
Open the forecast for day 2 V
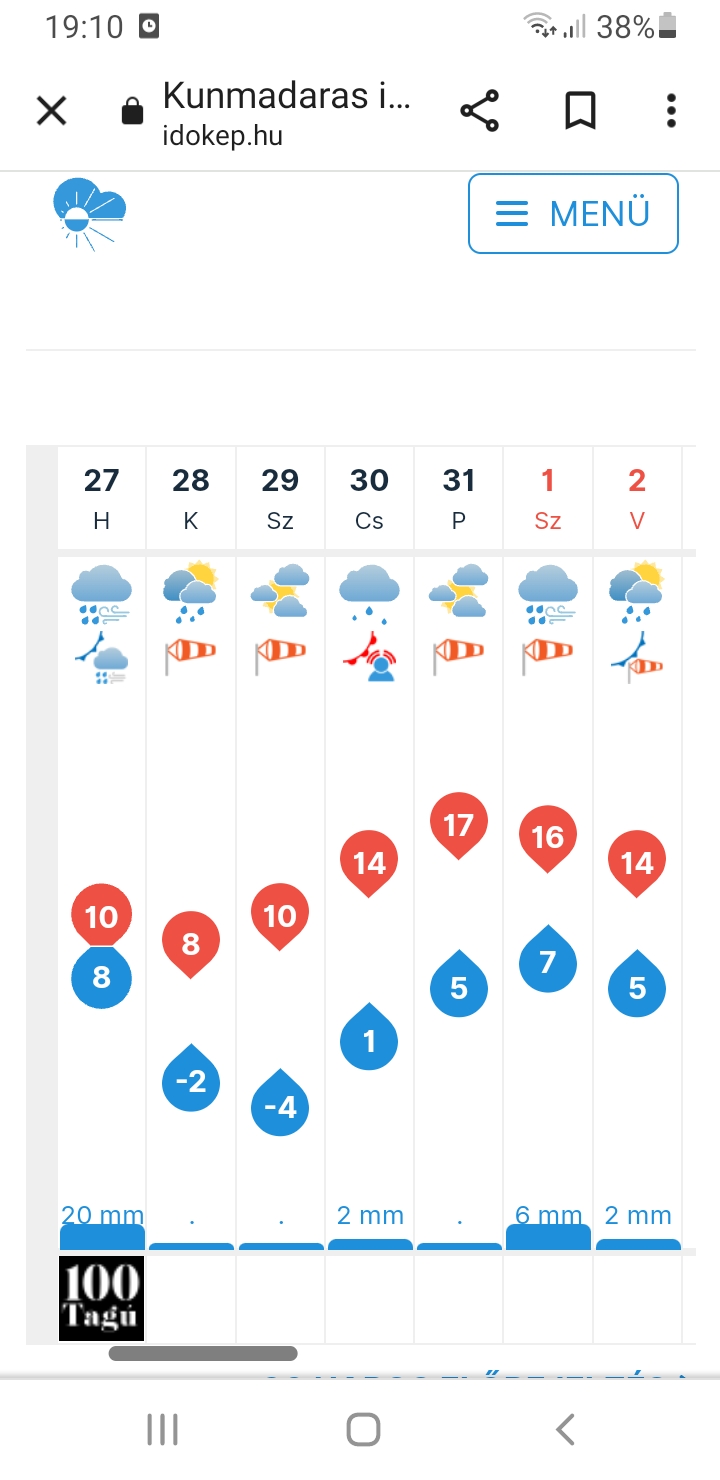pyautogui.click(x=637, y=498)
